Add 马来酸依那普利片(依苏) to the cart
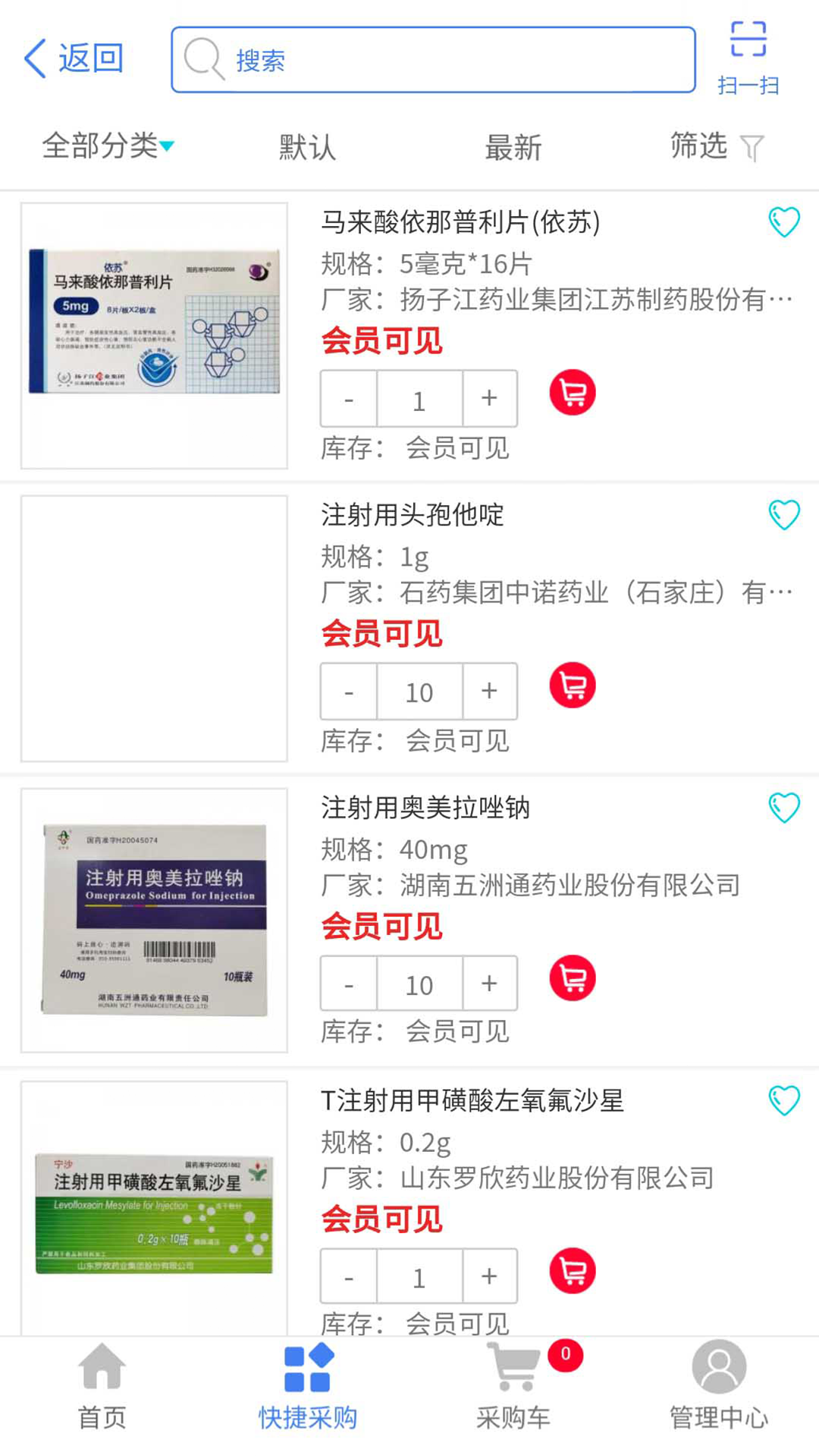 click(x=573, y=393)
